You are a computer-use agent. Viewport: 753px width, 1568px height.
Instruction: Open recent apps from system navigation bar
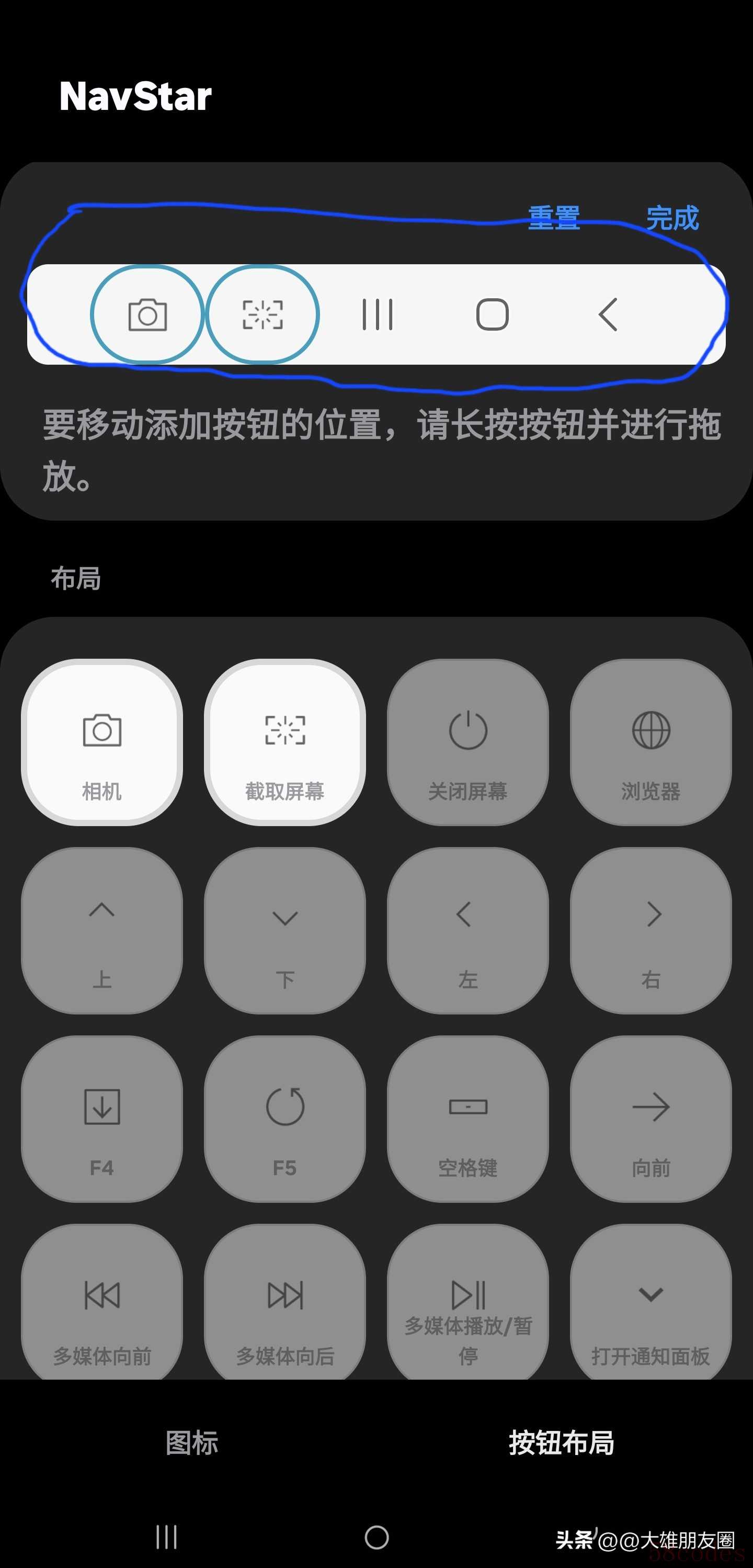tap(166, 1537)
